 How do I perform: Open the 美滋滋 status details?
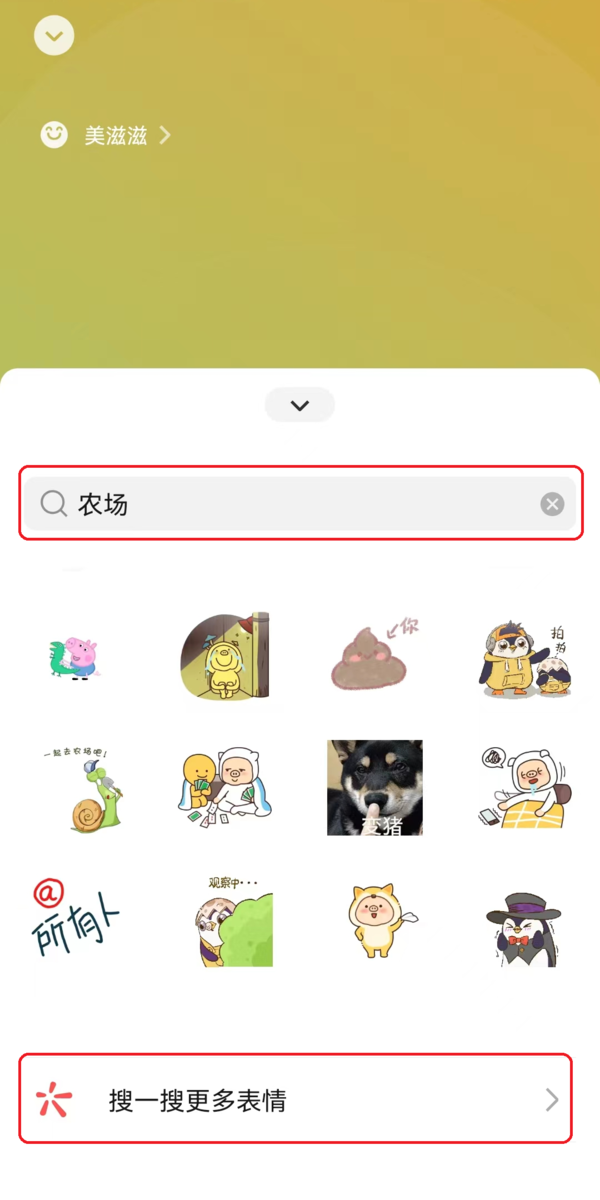115,136
